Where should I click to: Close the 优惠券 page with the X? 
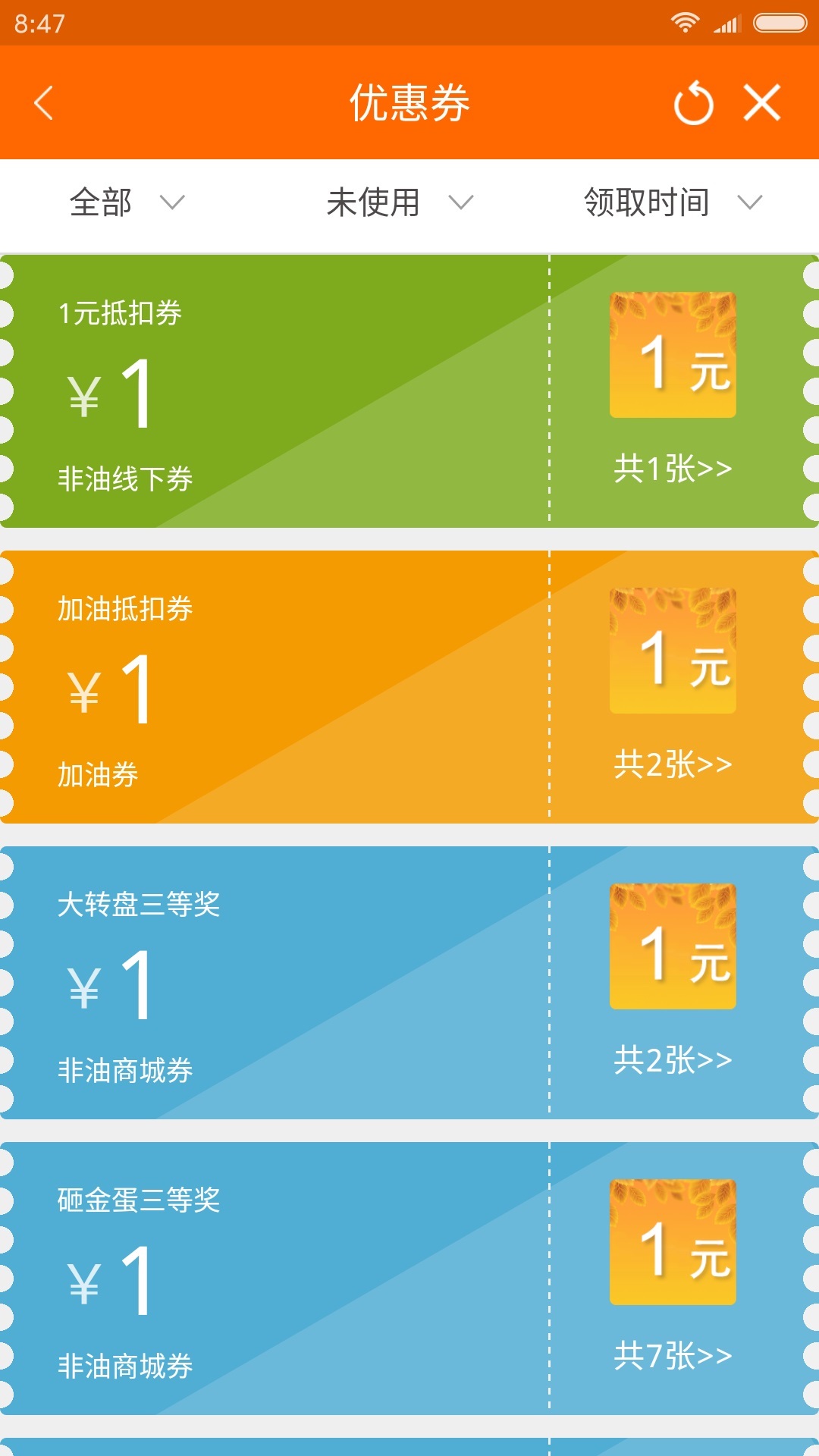pyautogui.click(x=761, y=102)
